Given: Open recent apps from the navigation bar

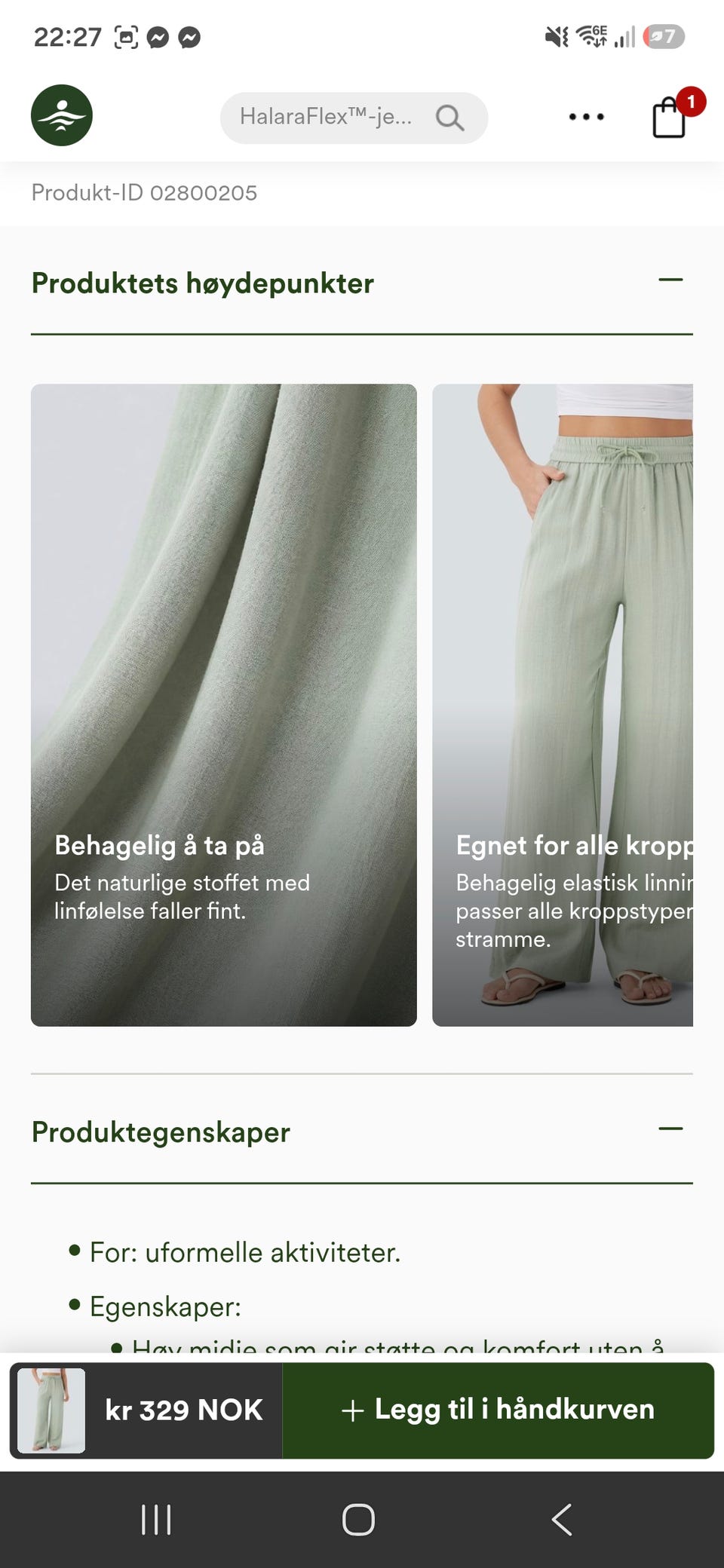Looking at the screenshot, I should 156,1520.
